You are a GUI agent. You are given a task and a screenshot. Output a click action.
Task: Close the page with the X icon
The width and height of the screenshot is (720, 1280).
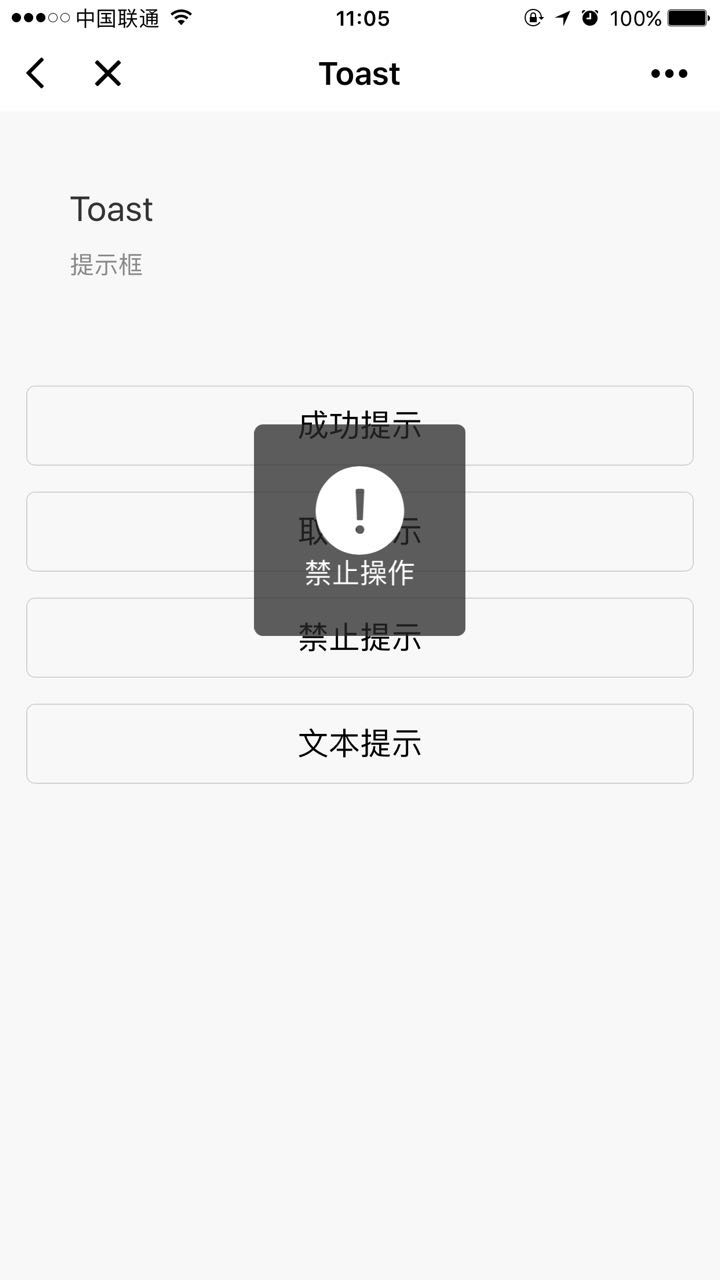click(x=107, y=73)
